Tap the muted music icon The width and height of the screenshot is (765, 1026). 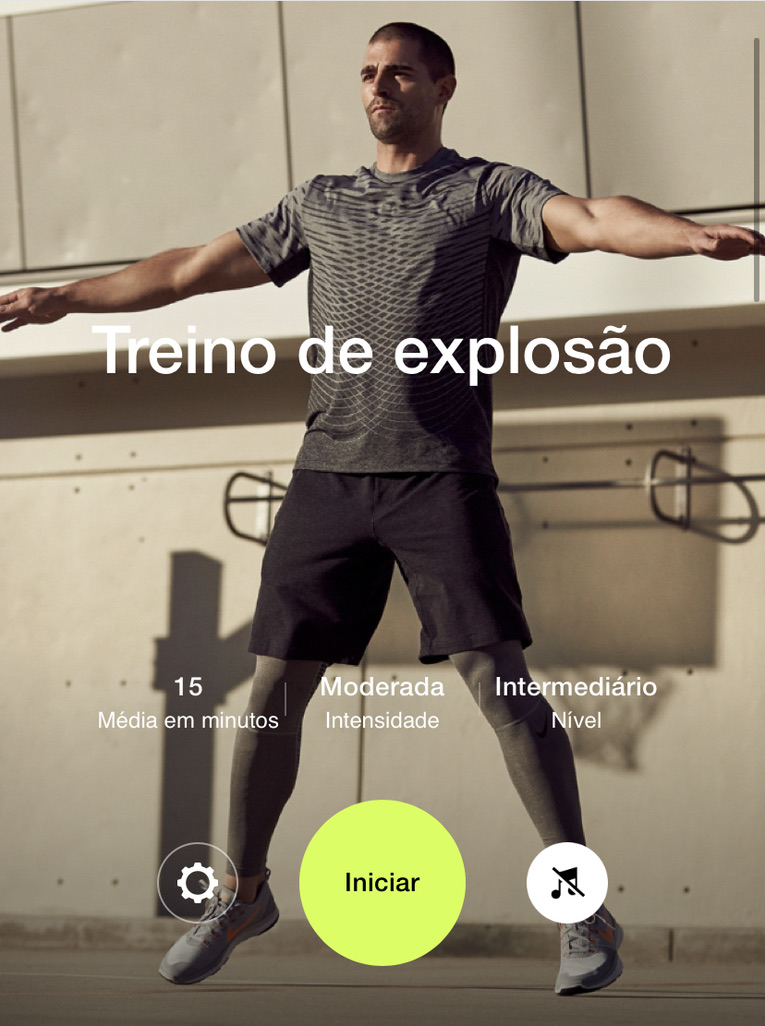tap(567, 883)
